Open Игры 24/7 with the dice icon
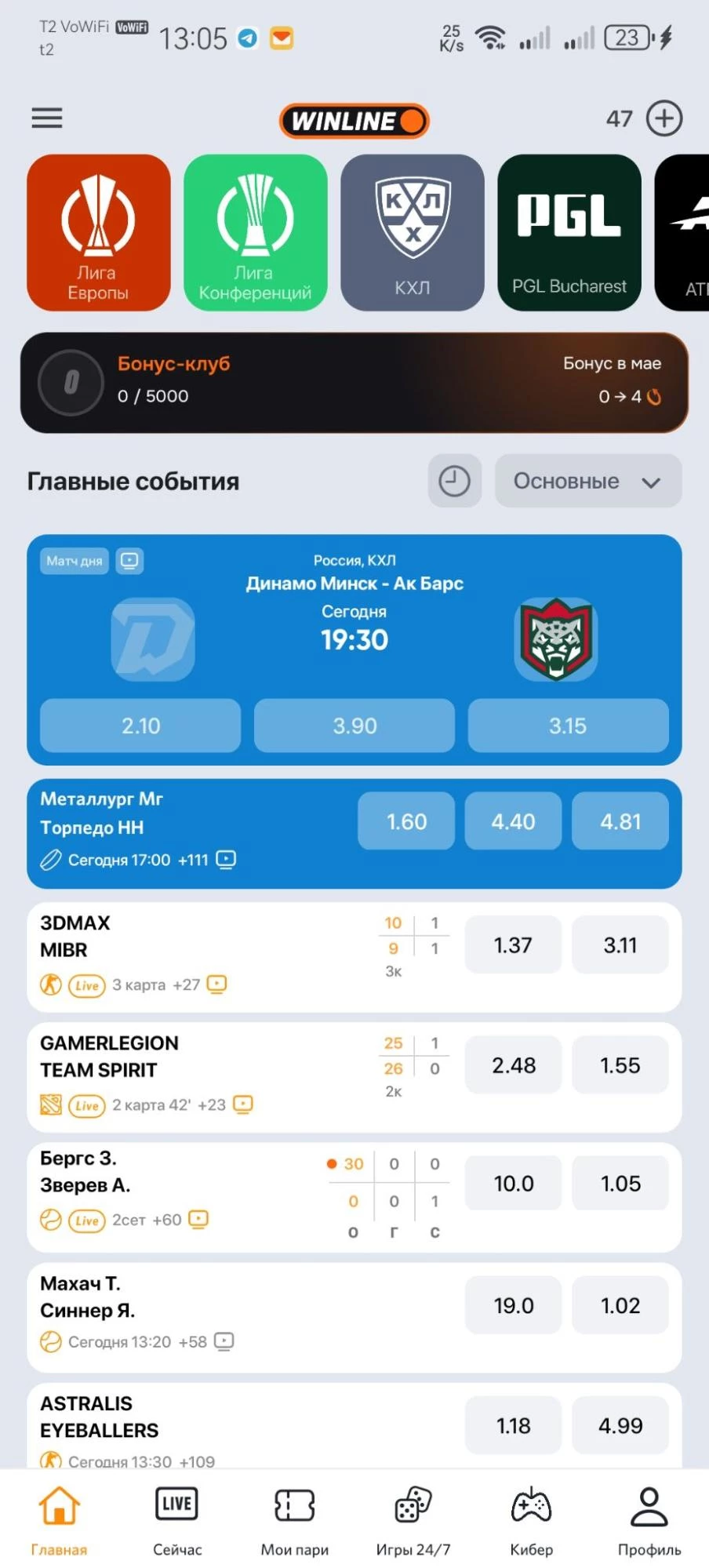 point(413,1520)
